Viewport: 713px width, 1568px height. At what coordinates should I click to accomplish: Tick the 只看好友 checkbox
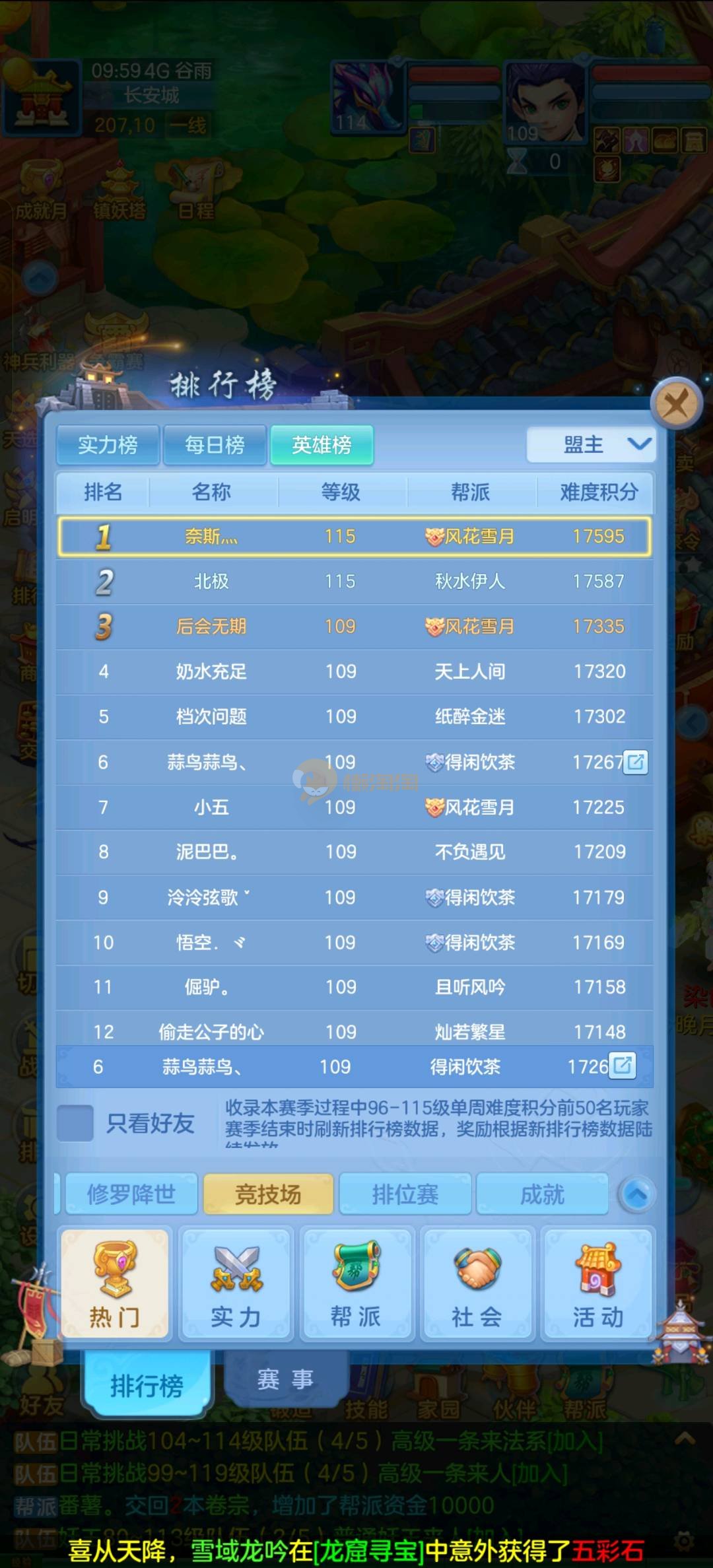[x=75, y=1123]
